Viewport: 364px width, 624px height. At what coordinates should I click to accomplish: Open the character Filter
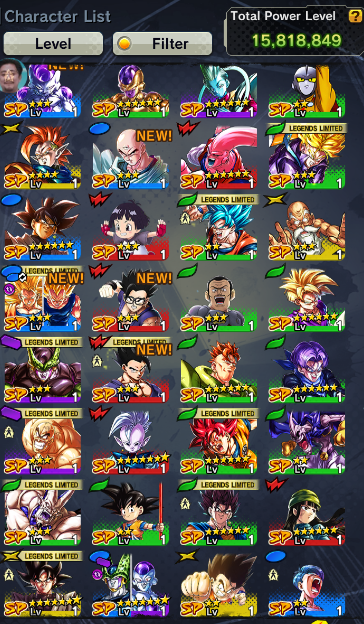pyautogui.click(x=162, y=43)
